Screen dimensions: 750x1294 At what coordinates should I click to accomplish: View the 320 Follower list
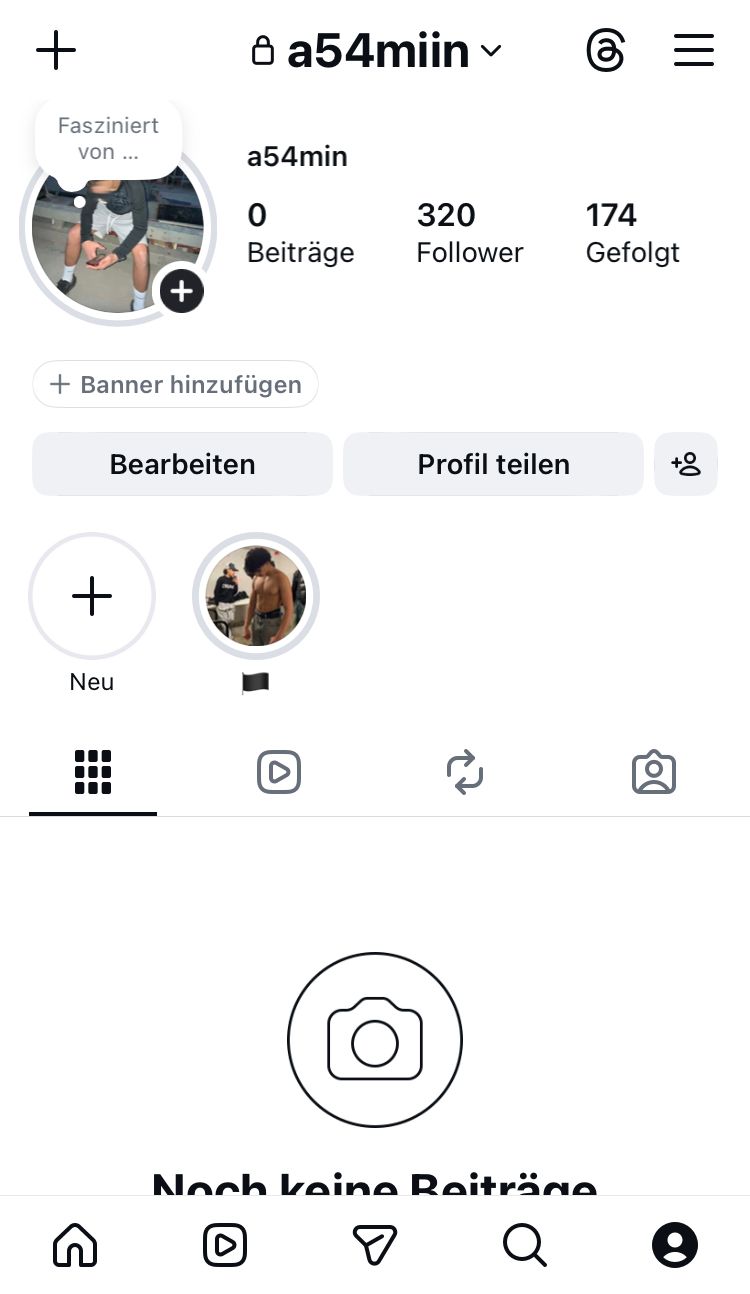click(469, 232)
